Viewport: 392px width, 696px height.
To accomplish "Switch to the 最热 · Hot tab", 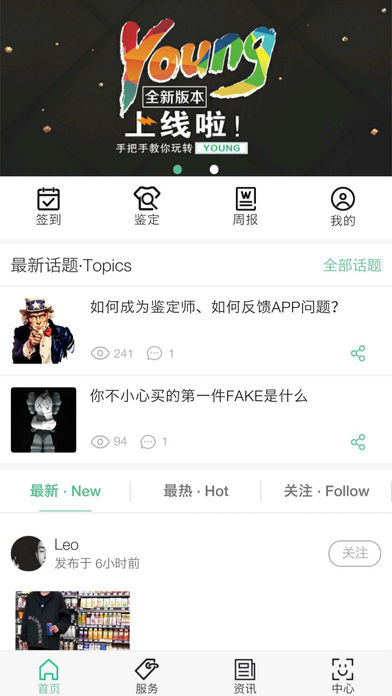I will click(x=196, y=491).
